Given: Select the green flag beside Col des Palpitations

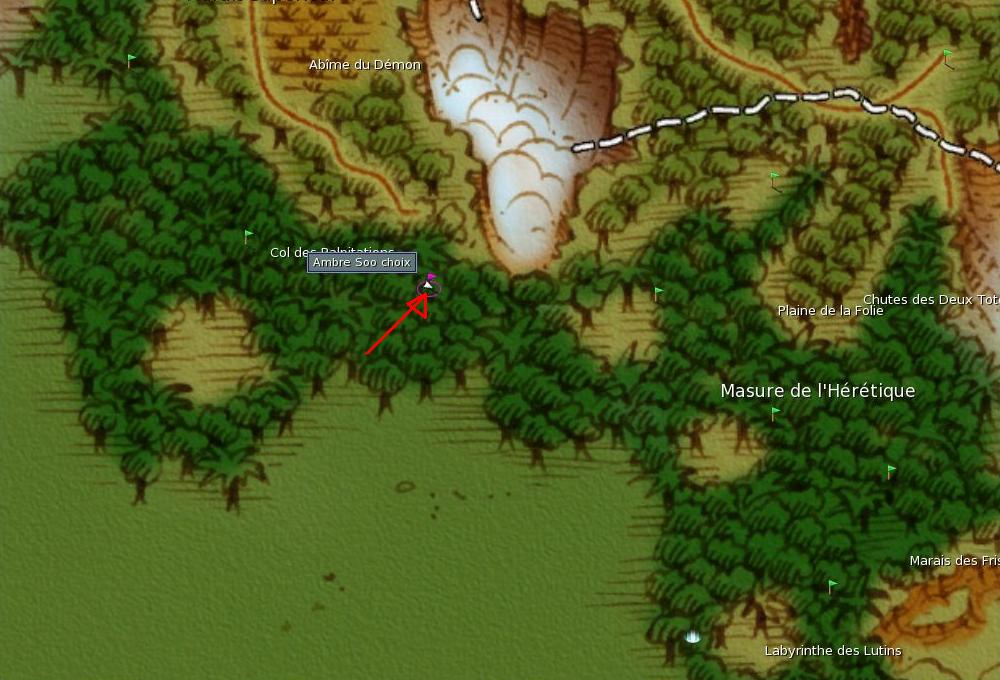Looking at the screenshot, I should click(249, 236).
